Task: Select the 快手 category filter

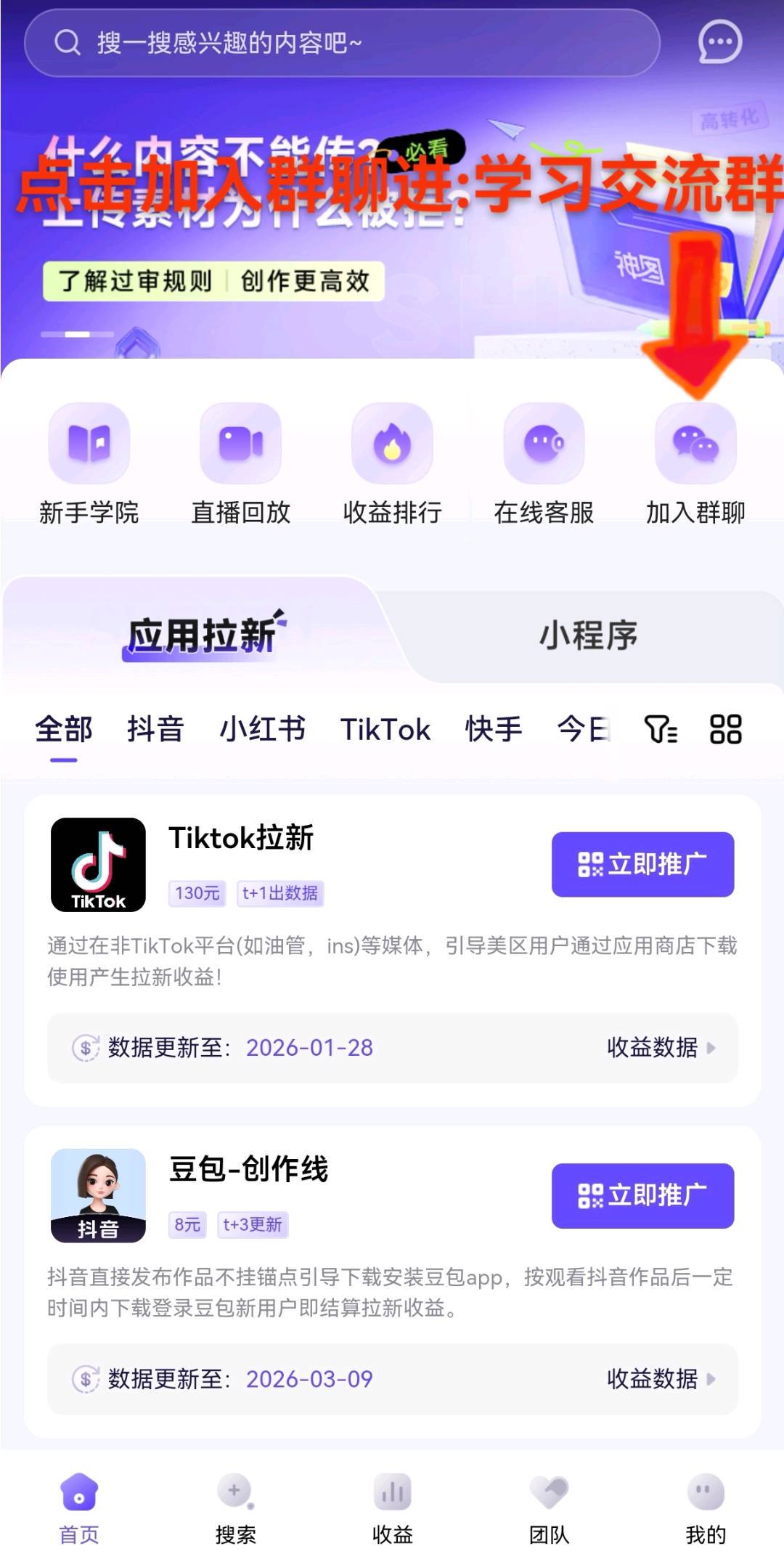Action: 494,729
